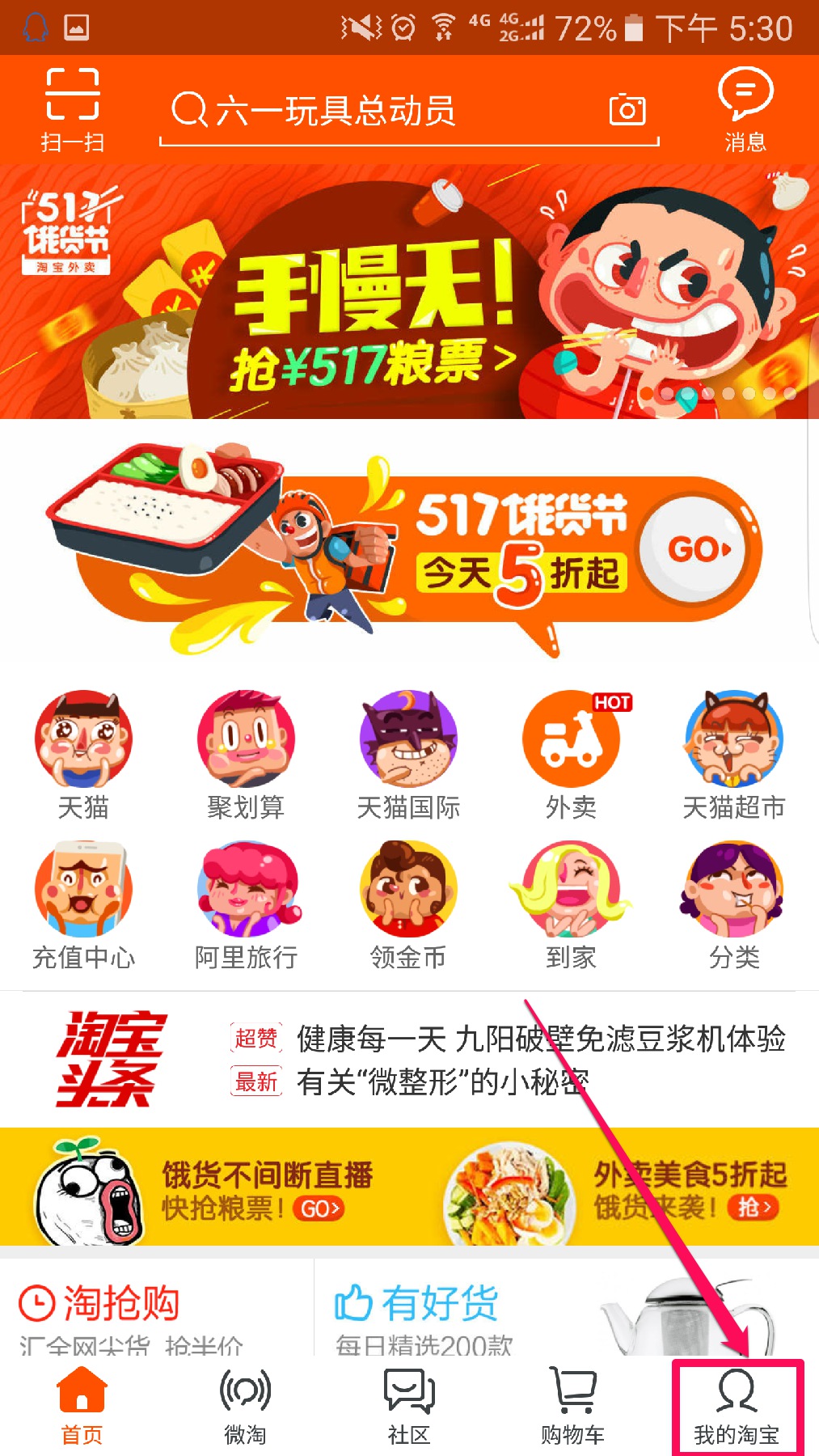
Task: Open 天猫超市 shortcut
Action: point(733,754)
